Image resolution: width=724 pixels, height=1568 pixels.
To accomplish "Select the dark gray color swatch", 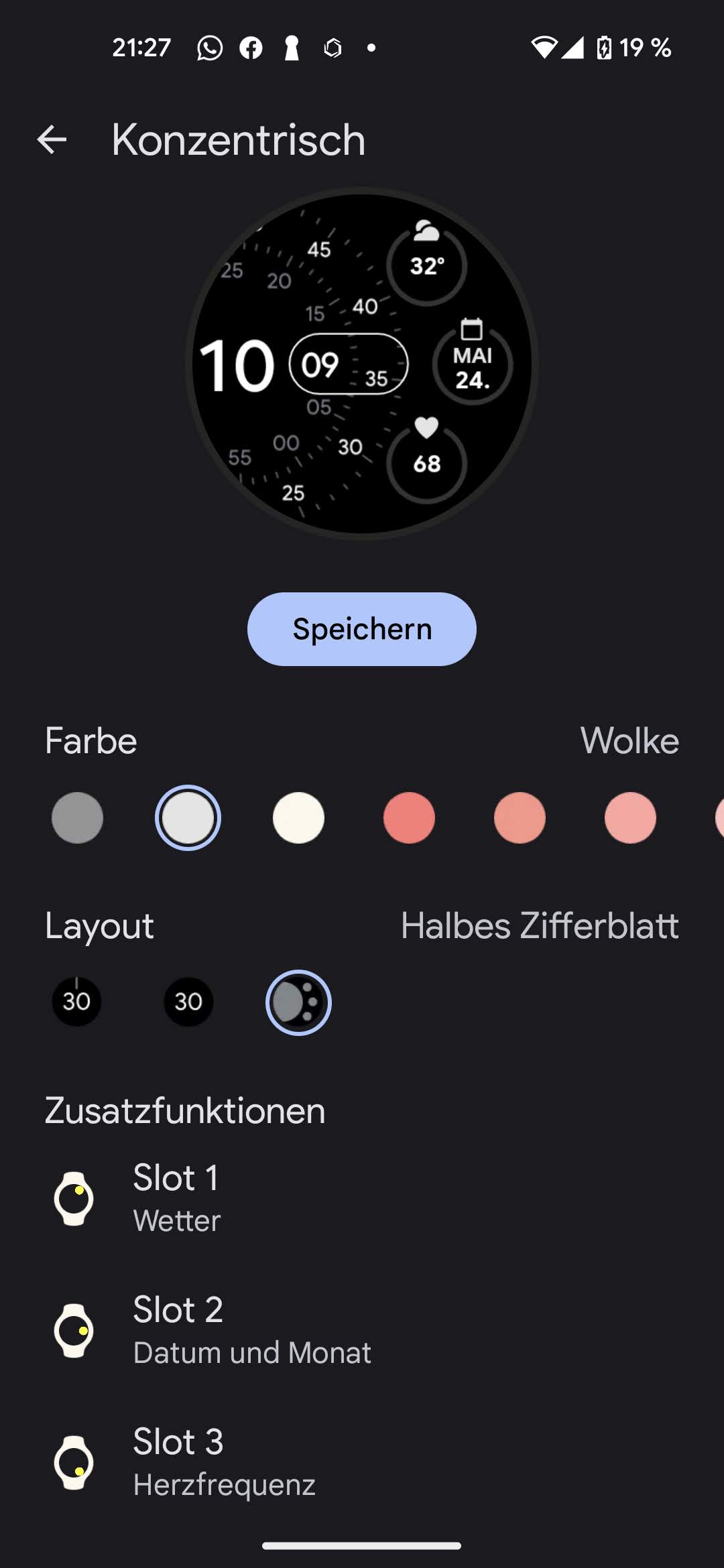I will click(x=77, y=818).
